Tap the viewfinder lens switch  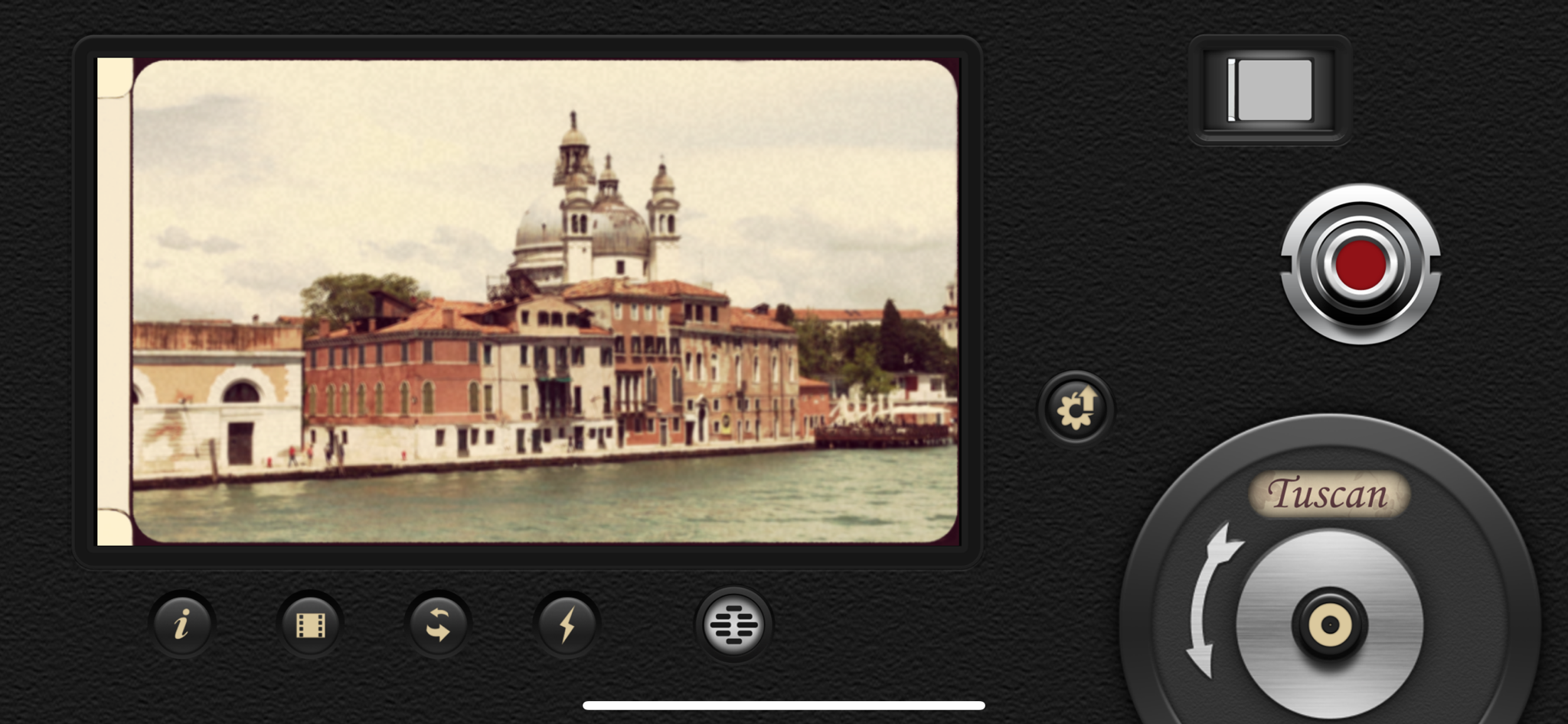pyautogui.click(x=1270, y=90)
